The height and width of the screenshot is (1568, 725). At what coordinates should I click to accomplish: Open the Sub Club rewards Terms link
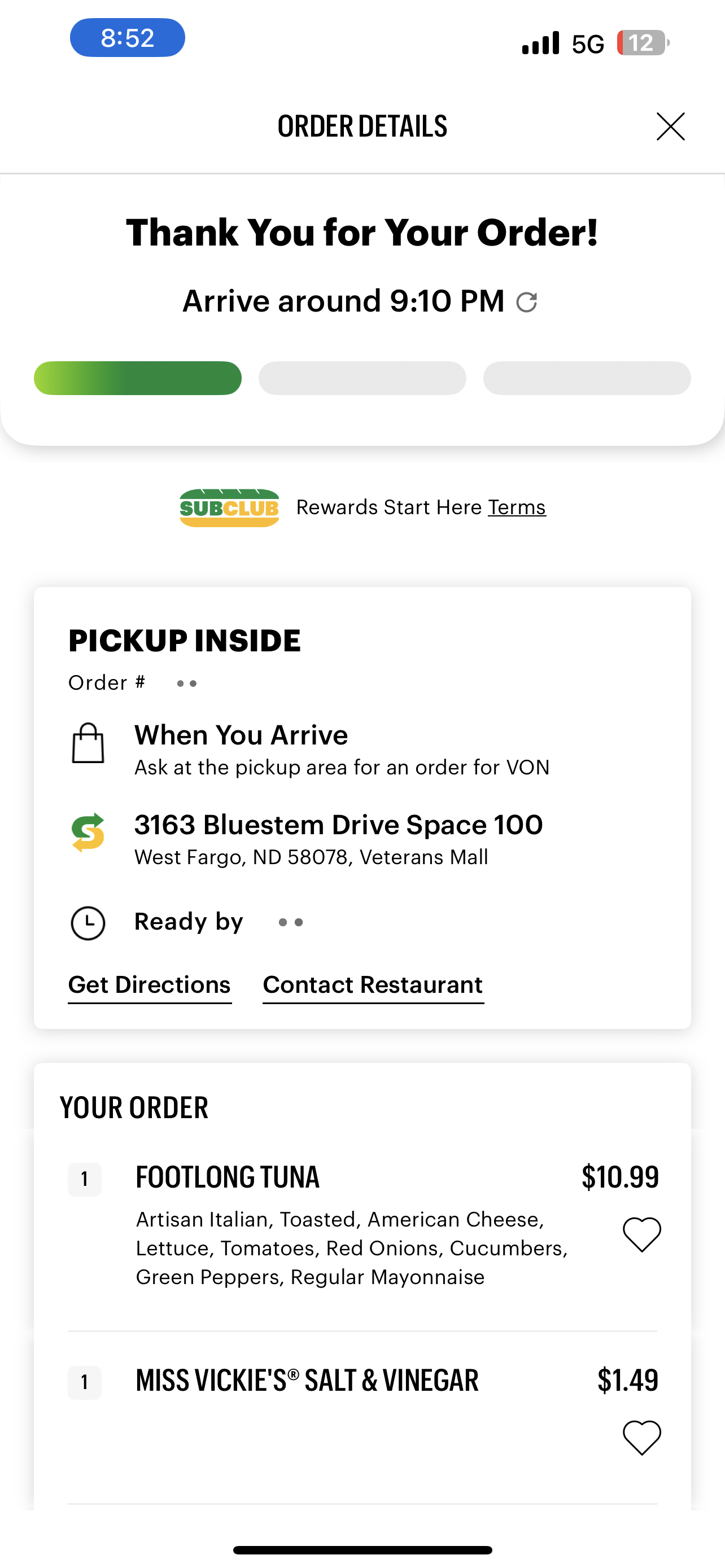(x=517, y=507)
